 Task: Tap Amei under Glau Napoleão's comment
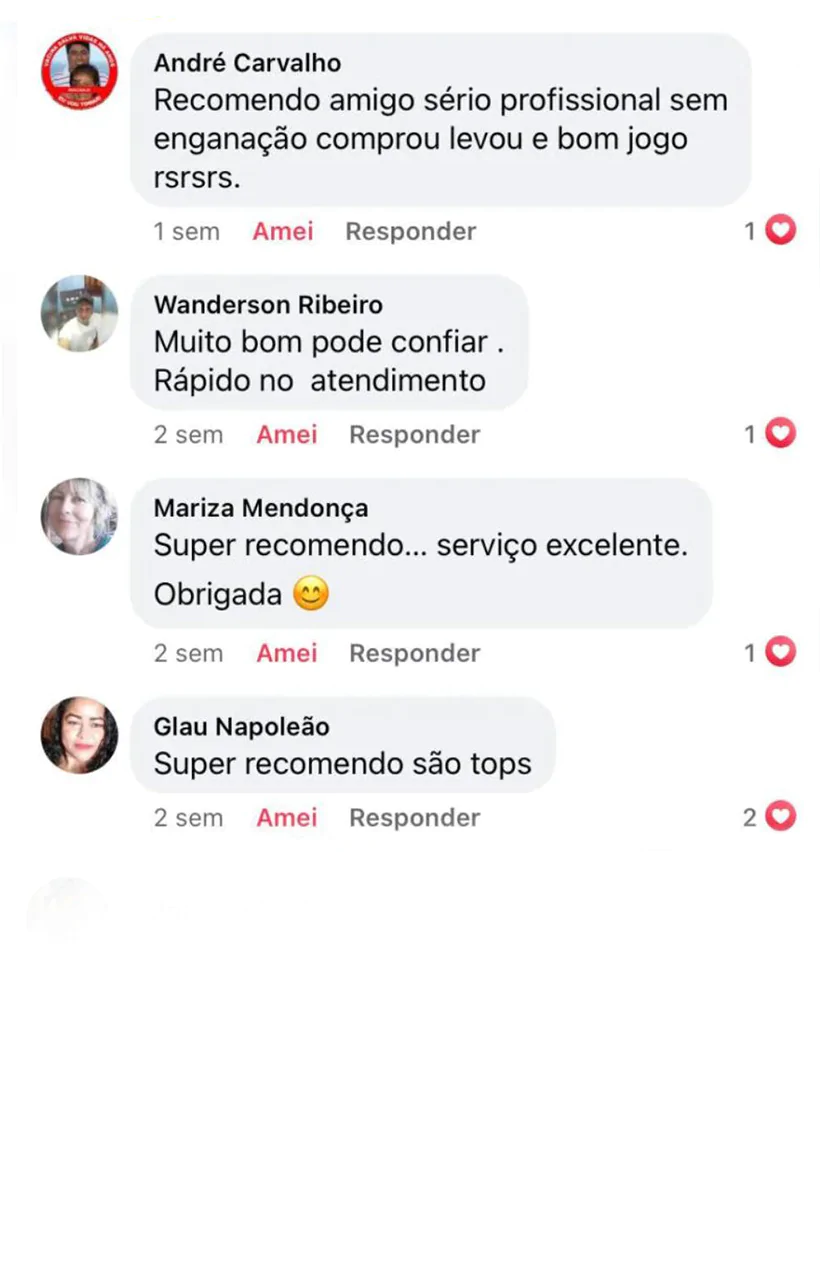(287, 817)
